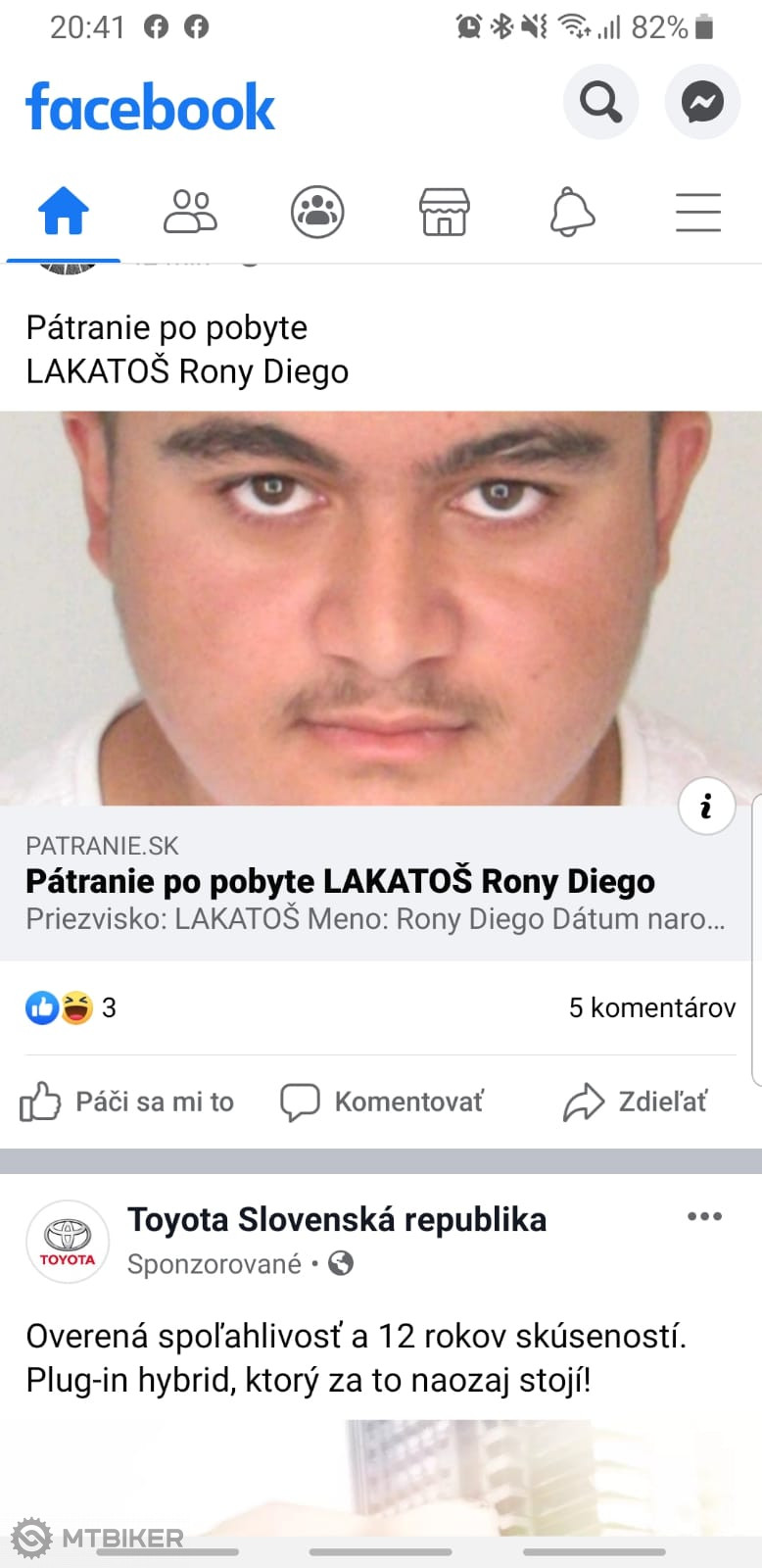Share the Pátranie po pobyte post
The image size is (762, 1568).
pos(635,1102)
